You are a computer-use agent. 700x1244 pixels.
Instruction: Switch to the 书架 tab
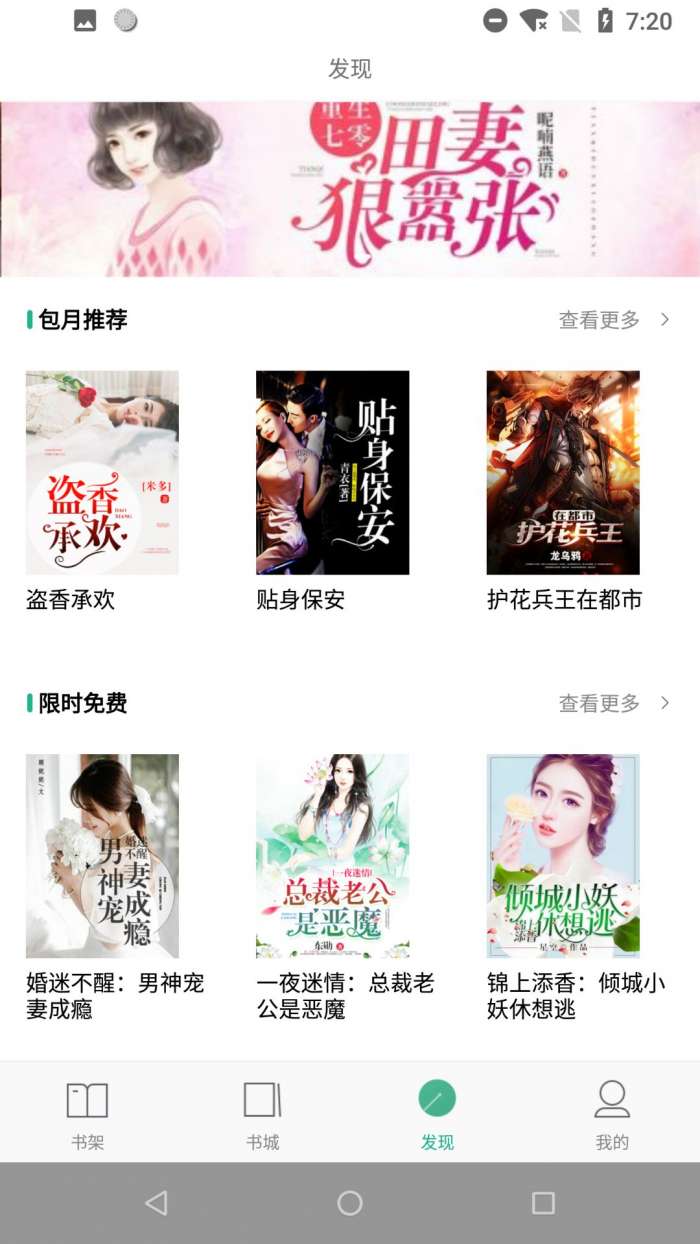(87, 1113)
